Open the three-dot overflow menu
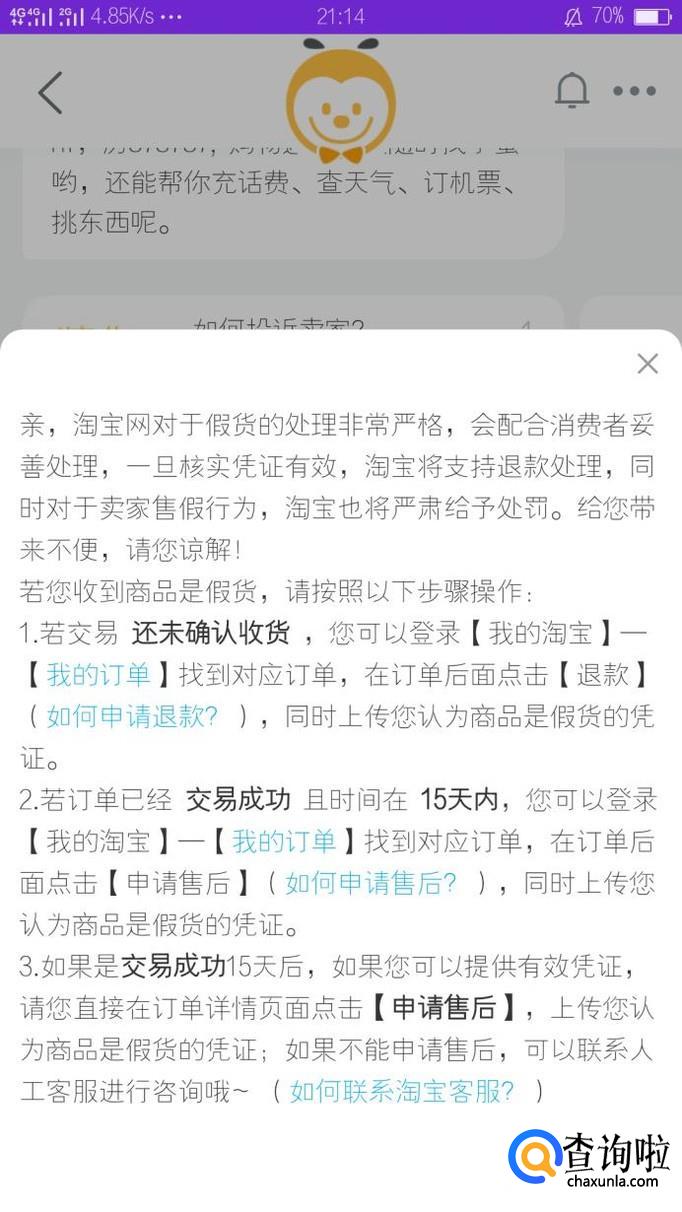This screenshot has height=1212, width=682. pos(634,91)
